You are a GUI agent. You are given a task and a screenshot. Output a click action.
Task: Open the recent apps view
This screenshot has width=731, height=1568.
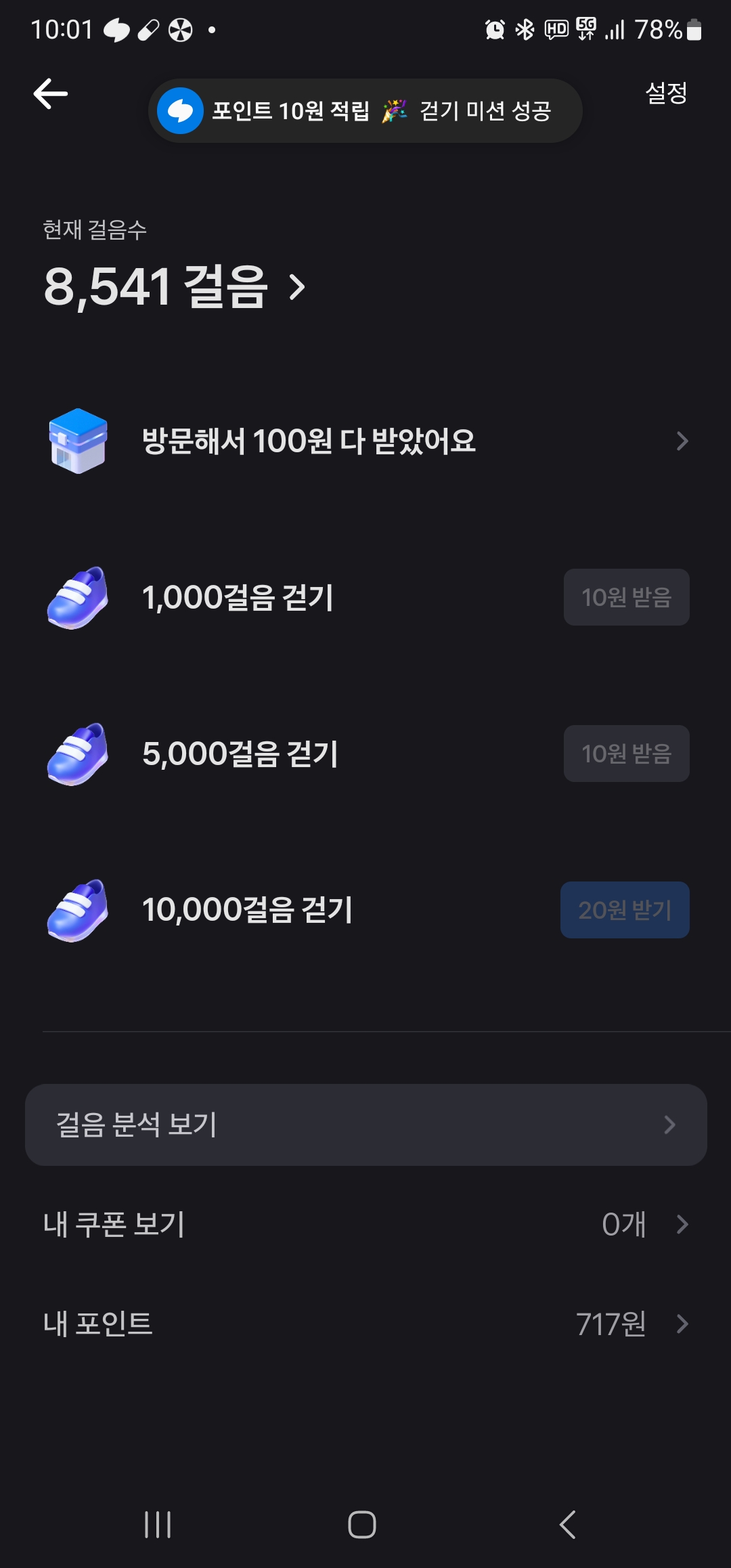[x=158, y=1525]
